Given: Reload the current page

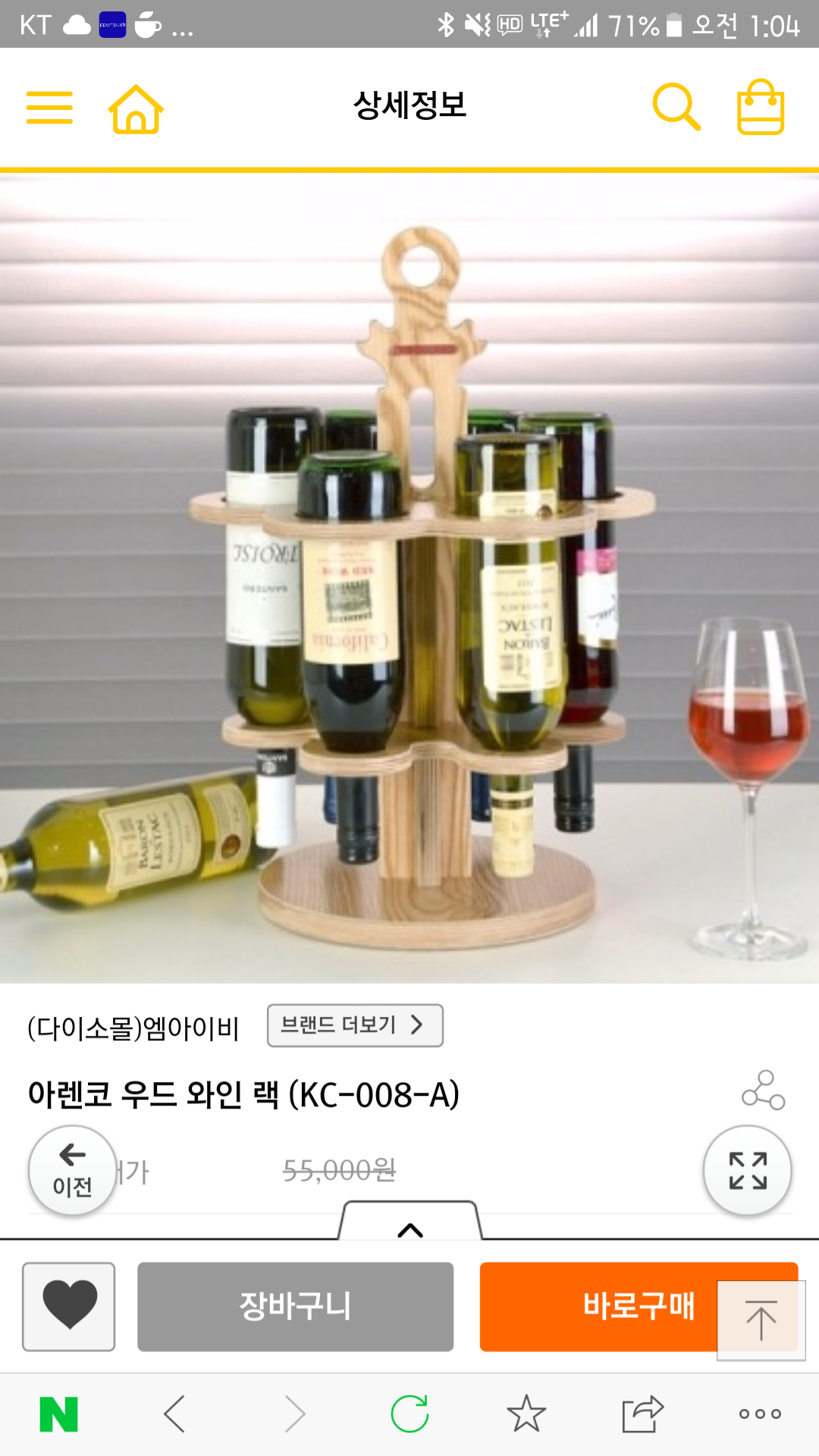Looking at the screenshot, I should pyautogui.click(x=409, y=1414).
